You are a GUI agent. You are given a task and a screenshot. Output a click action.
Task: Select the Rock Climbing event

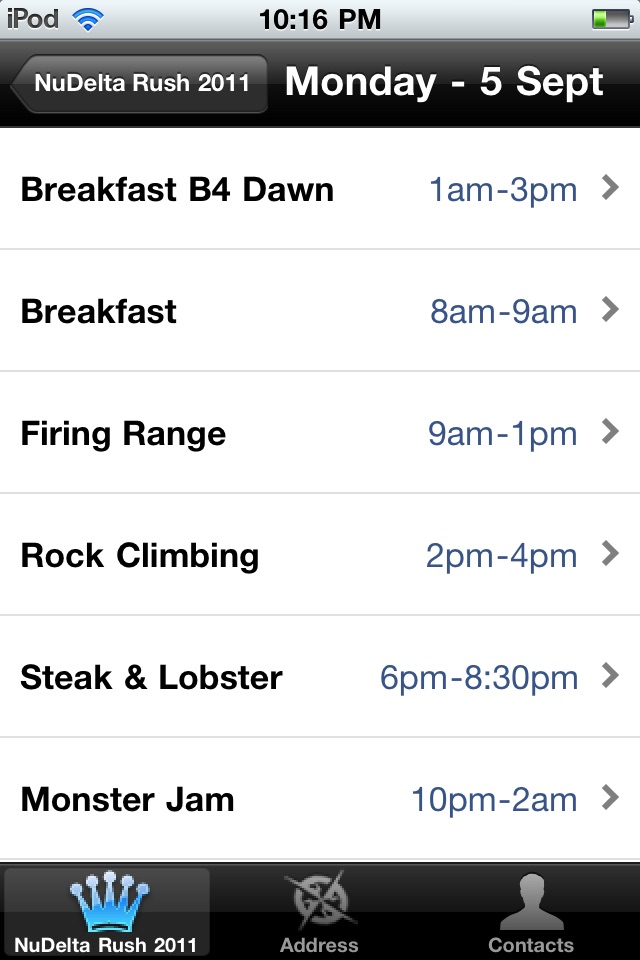[x=320, y=555]
